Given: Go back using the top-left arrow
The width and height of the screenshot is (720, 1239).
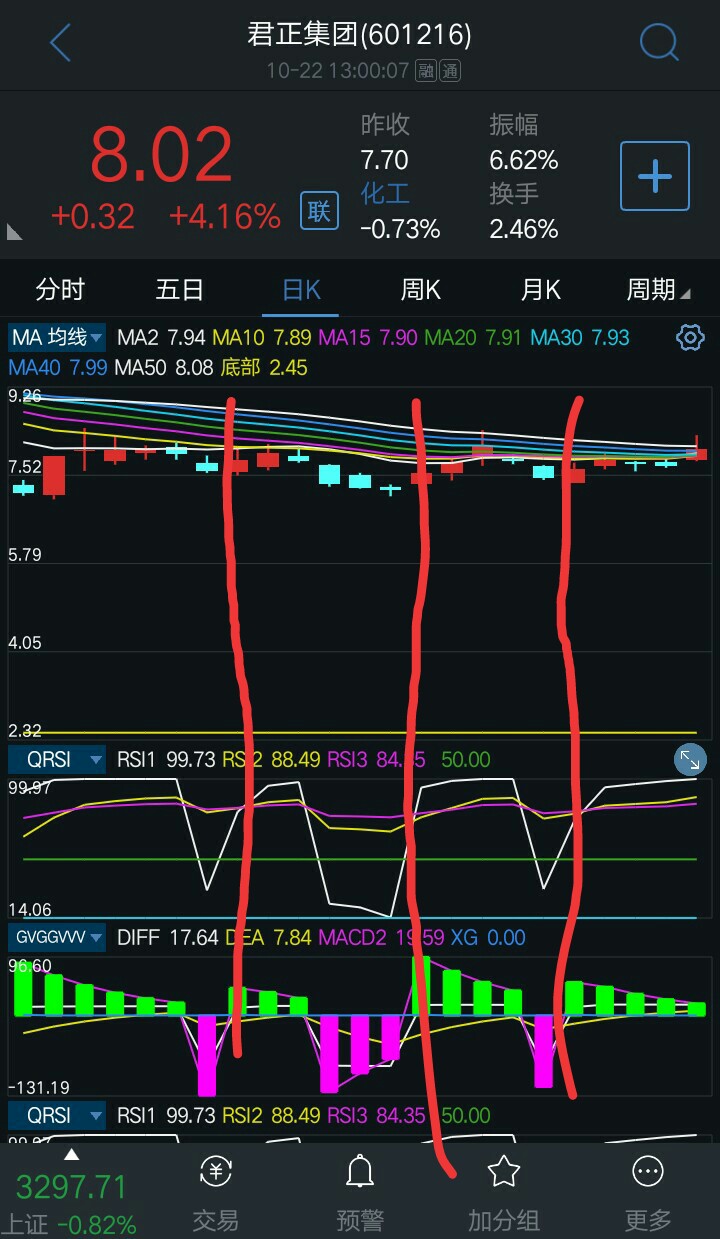Looking at the screenshot, I should (60, 43).
